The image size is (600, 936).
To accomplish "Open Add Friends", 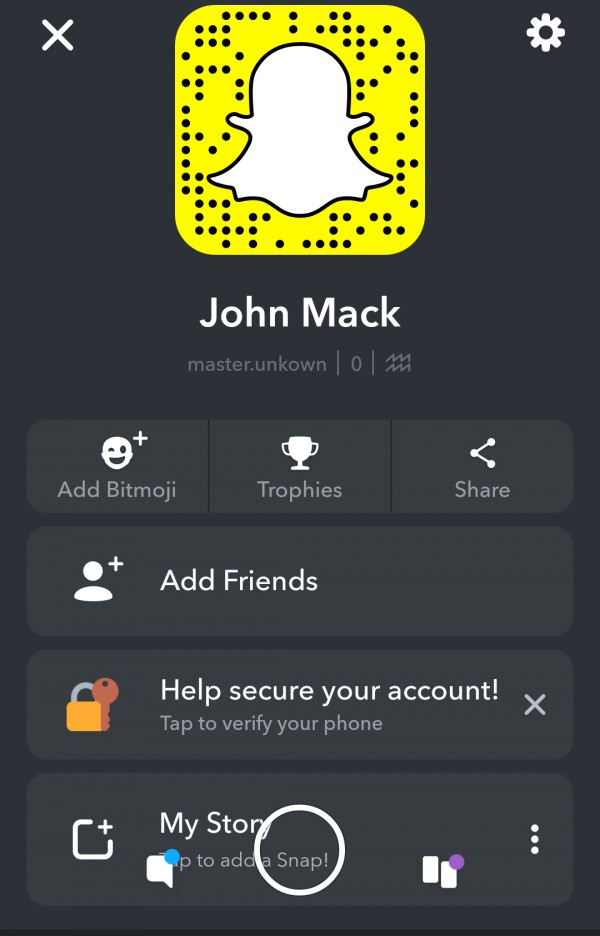I will click(x=300, y=581).
